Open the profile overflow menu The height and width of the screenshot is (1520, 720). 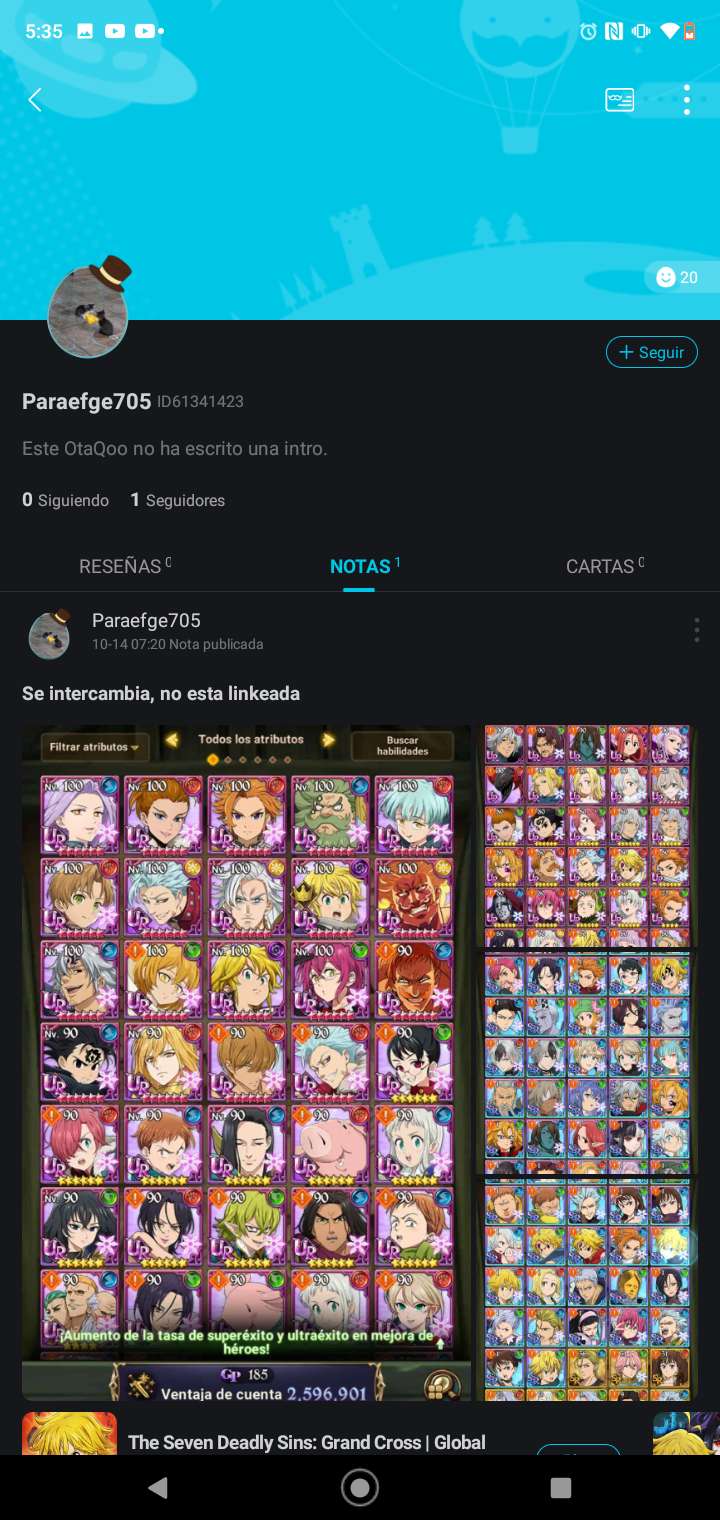(686, 100)
